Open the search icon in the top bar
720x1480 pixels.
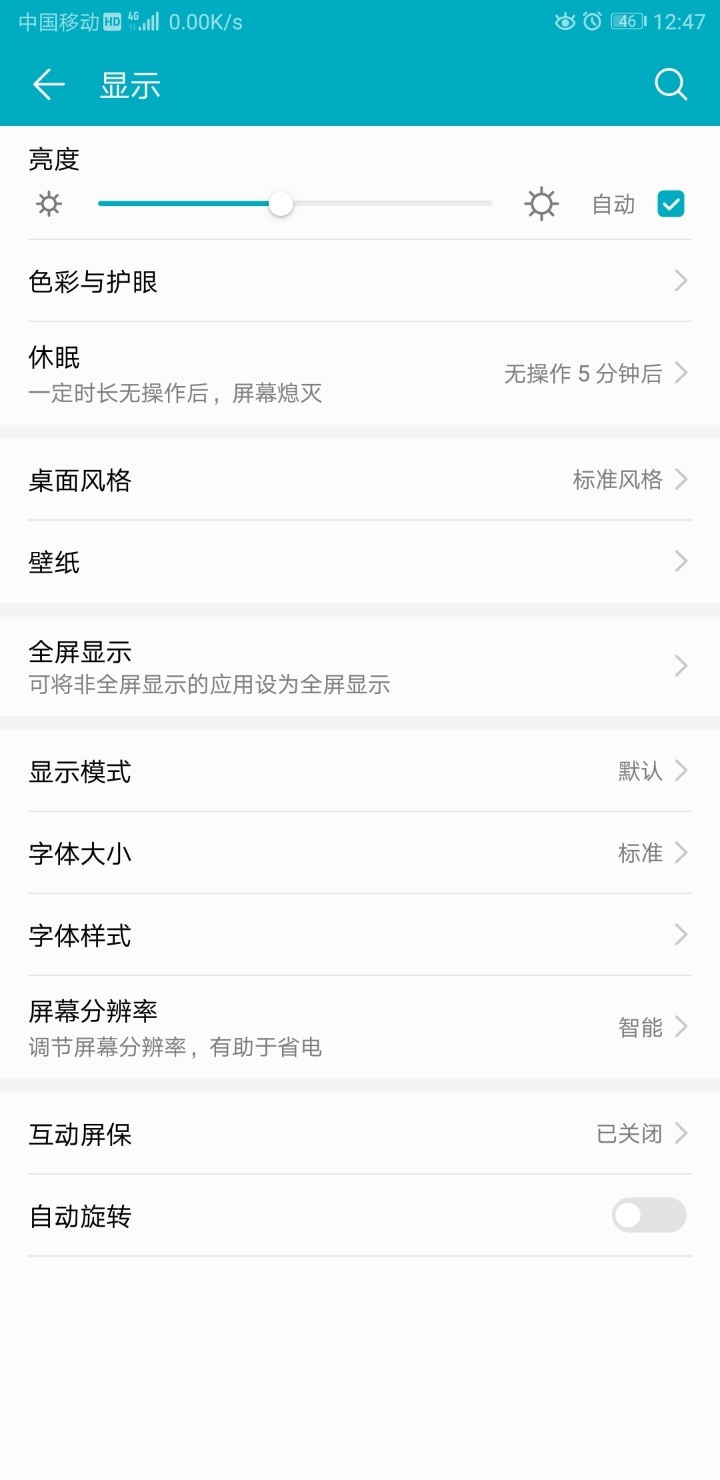[x=671, y=85]
